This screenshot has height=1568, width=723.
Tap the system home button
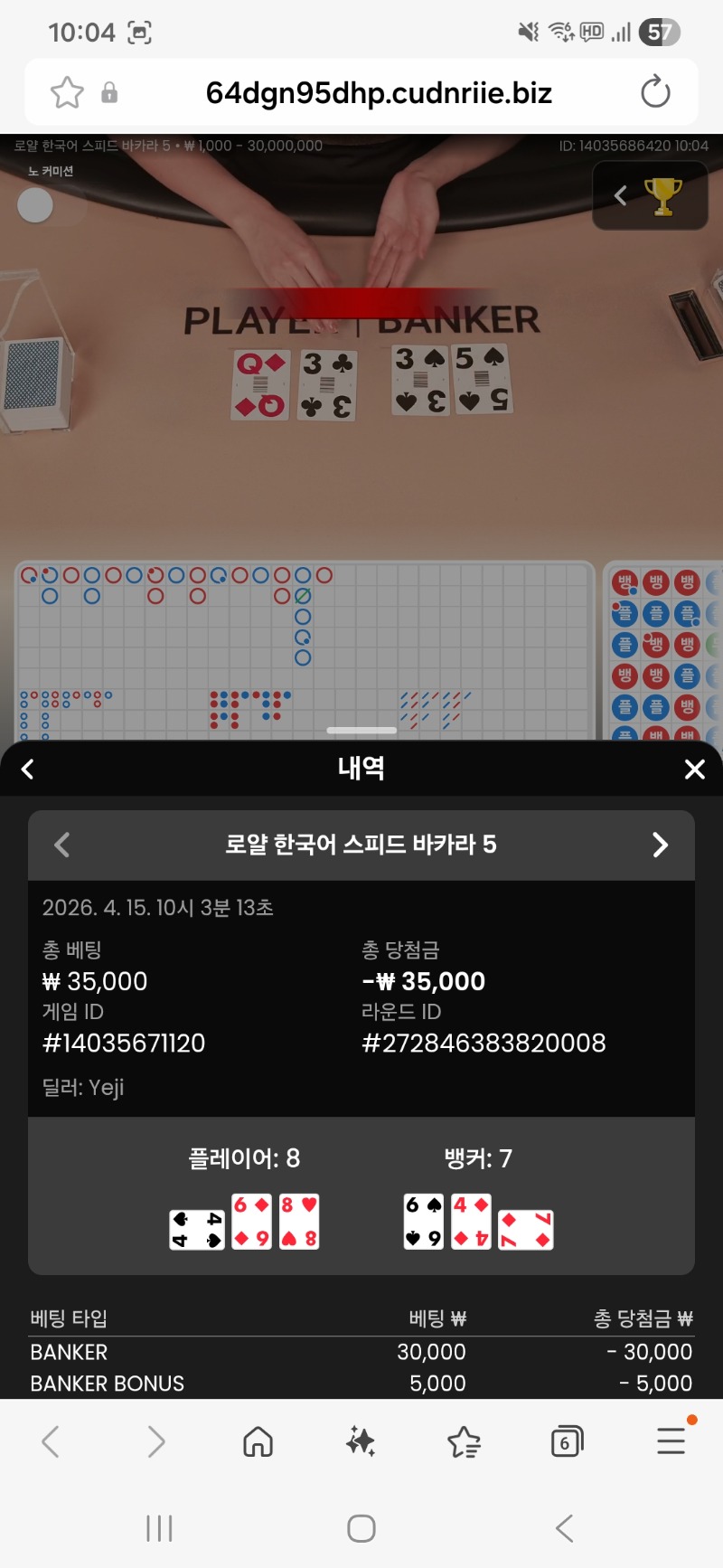click(361, 1528)
